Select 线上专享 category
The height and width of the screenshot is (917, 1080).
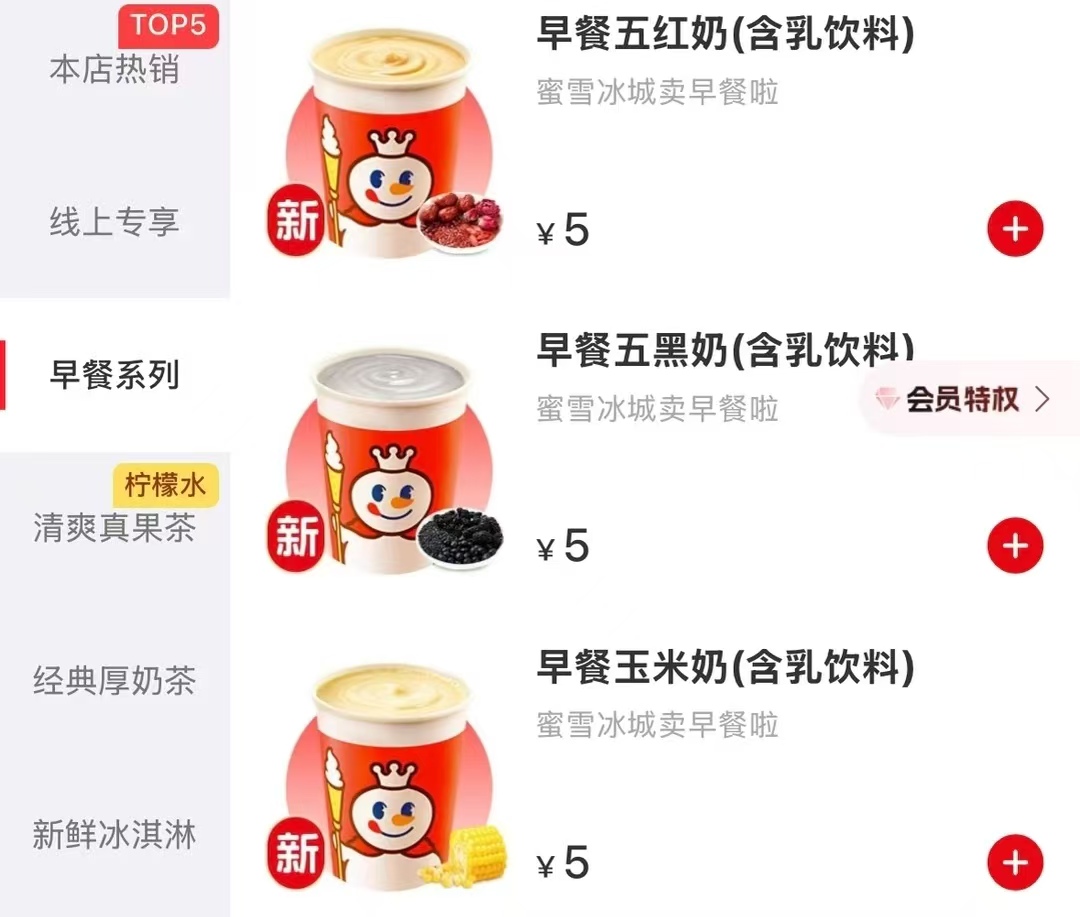click(114, 222)
